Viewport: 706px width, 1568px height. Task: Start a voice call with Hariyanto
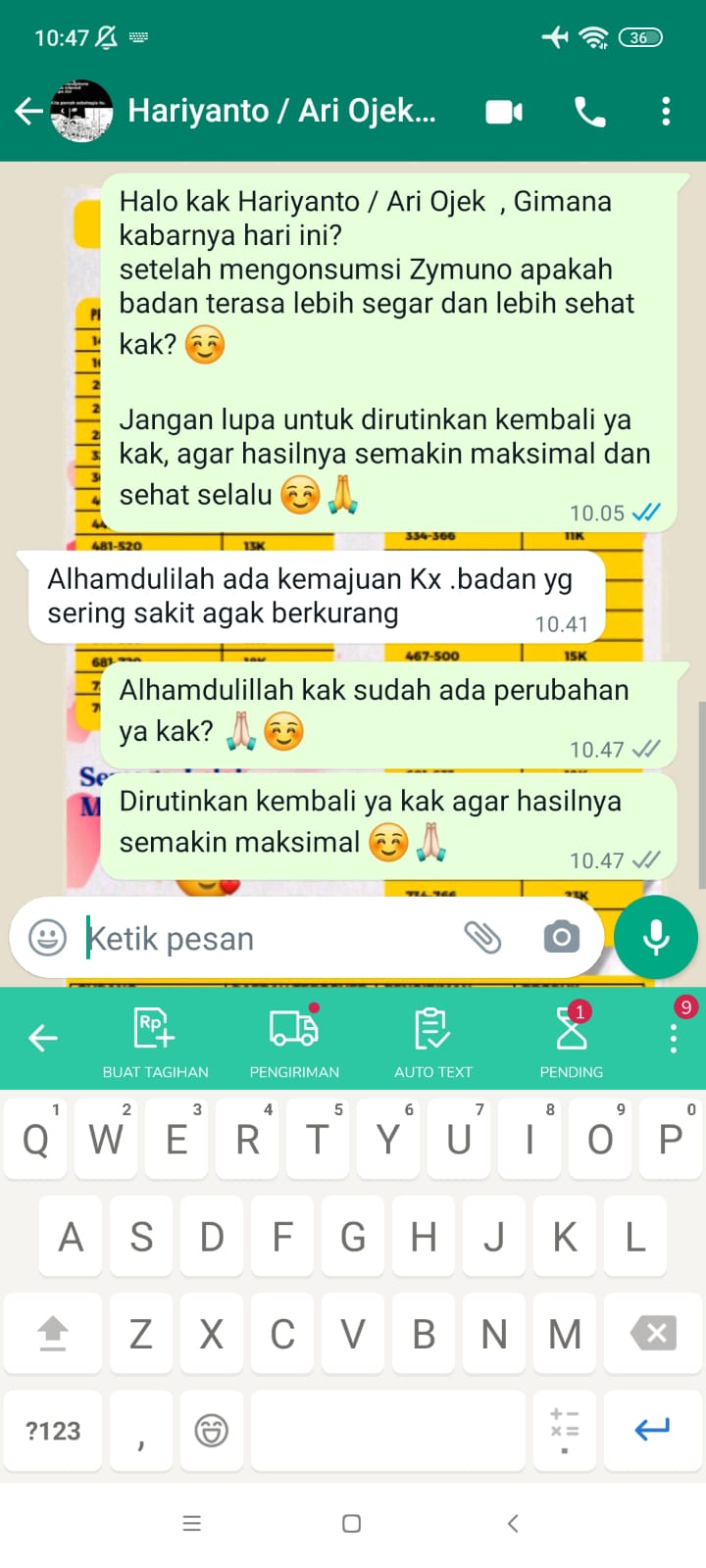pos(589,112)
